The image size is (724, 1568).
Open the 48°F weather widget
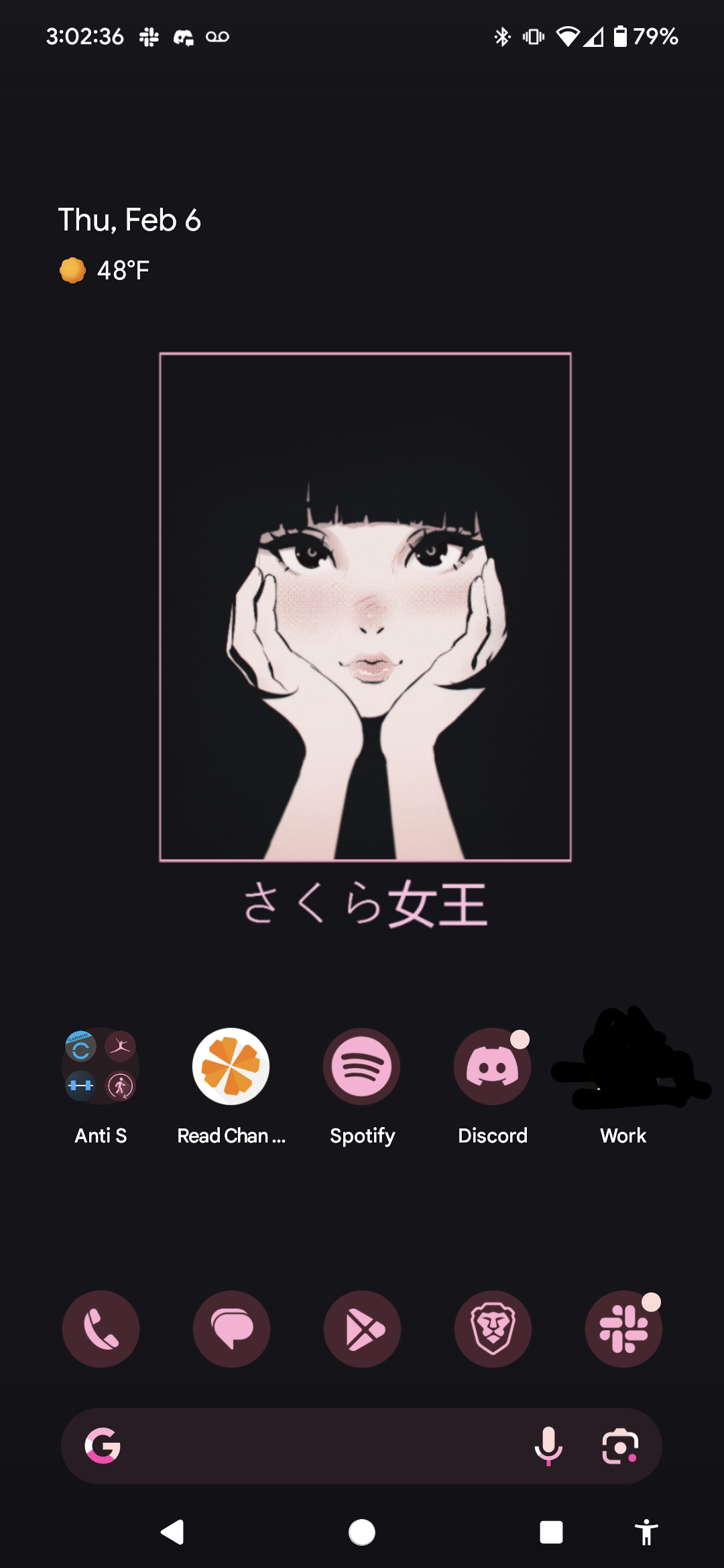[x=105, y=270]
